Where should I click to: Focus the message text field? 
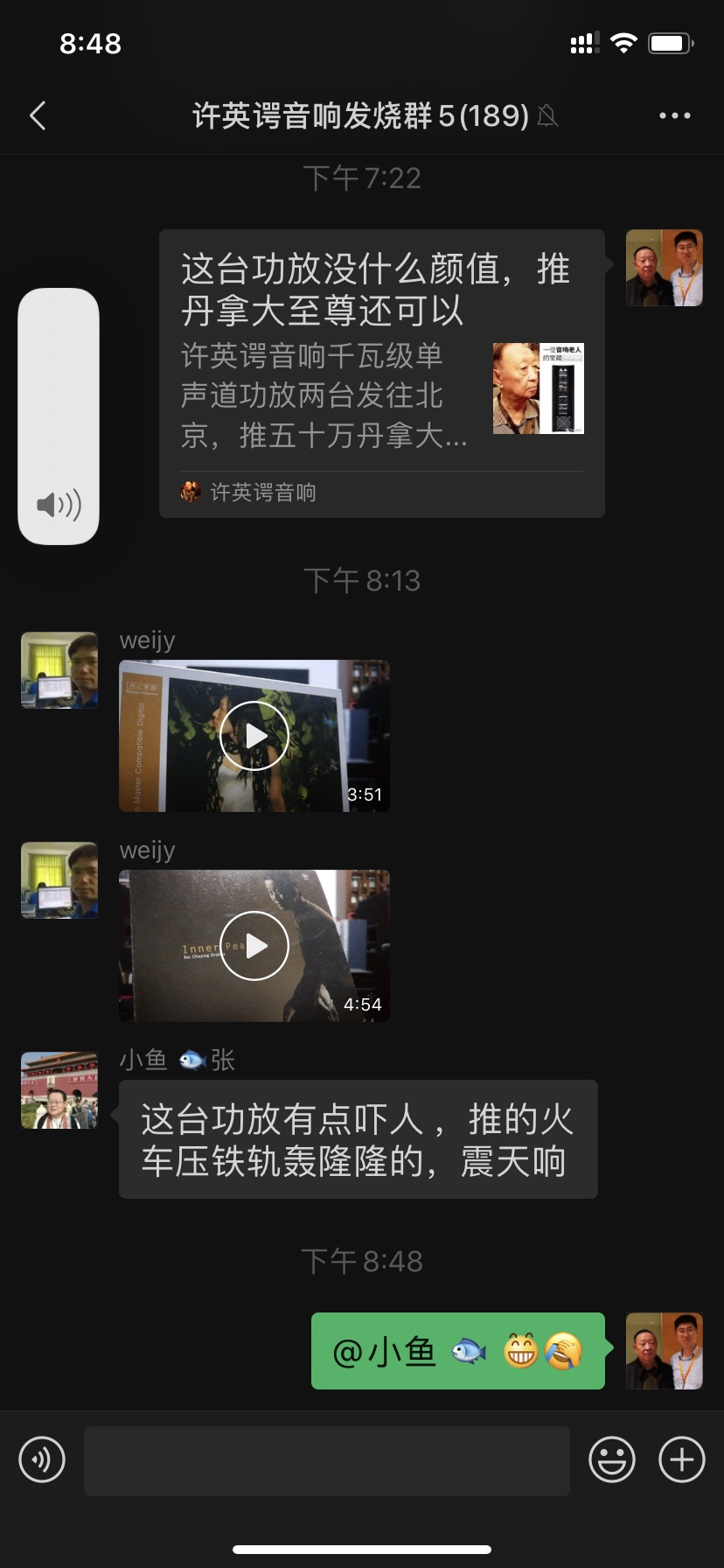[x=326, y=1460]
